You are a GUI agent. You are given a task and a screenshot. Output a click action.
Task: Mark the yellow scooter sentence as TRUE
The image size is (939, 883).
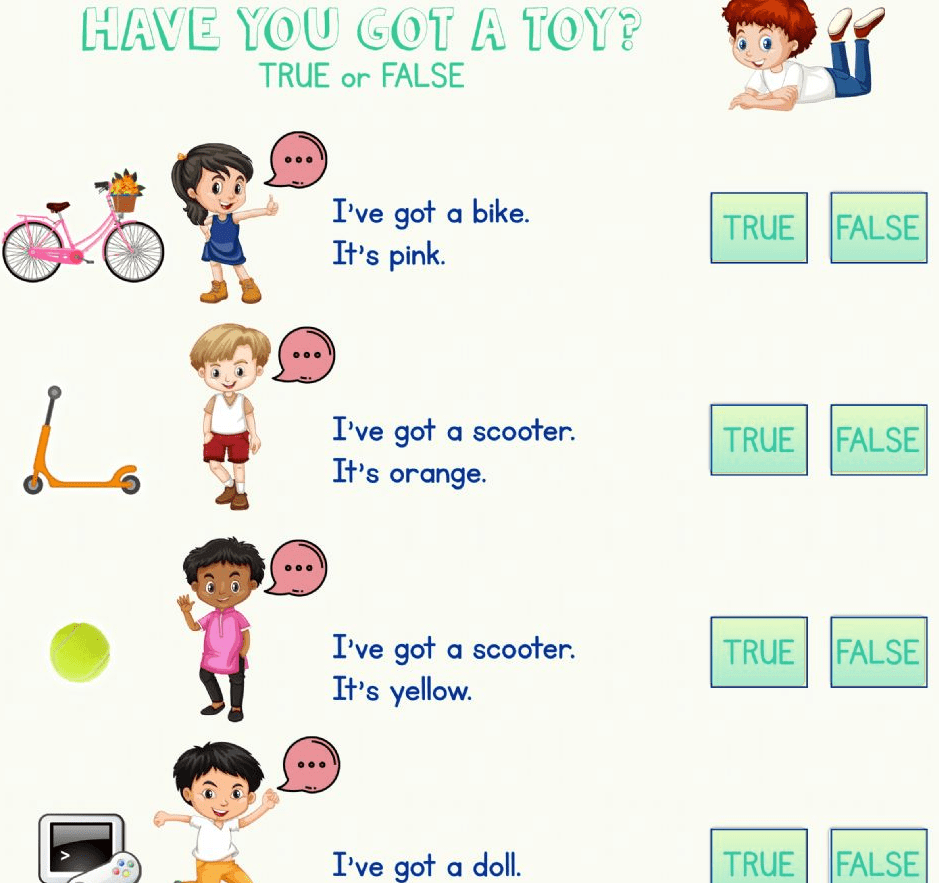pyautogui.click(x=758, y=652)
